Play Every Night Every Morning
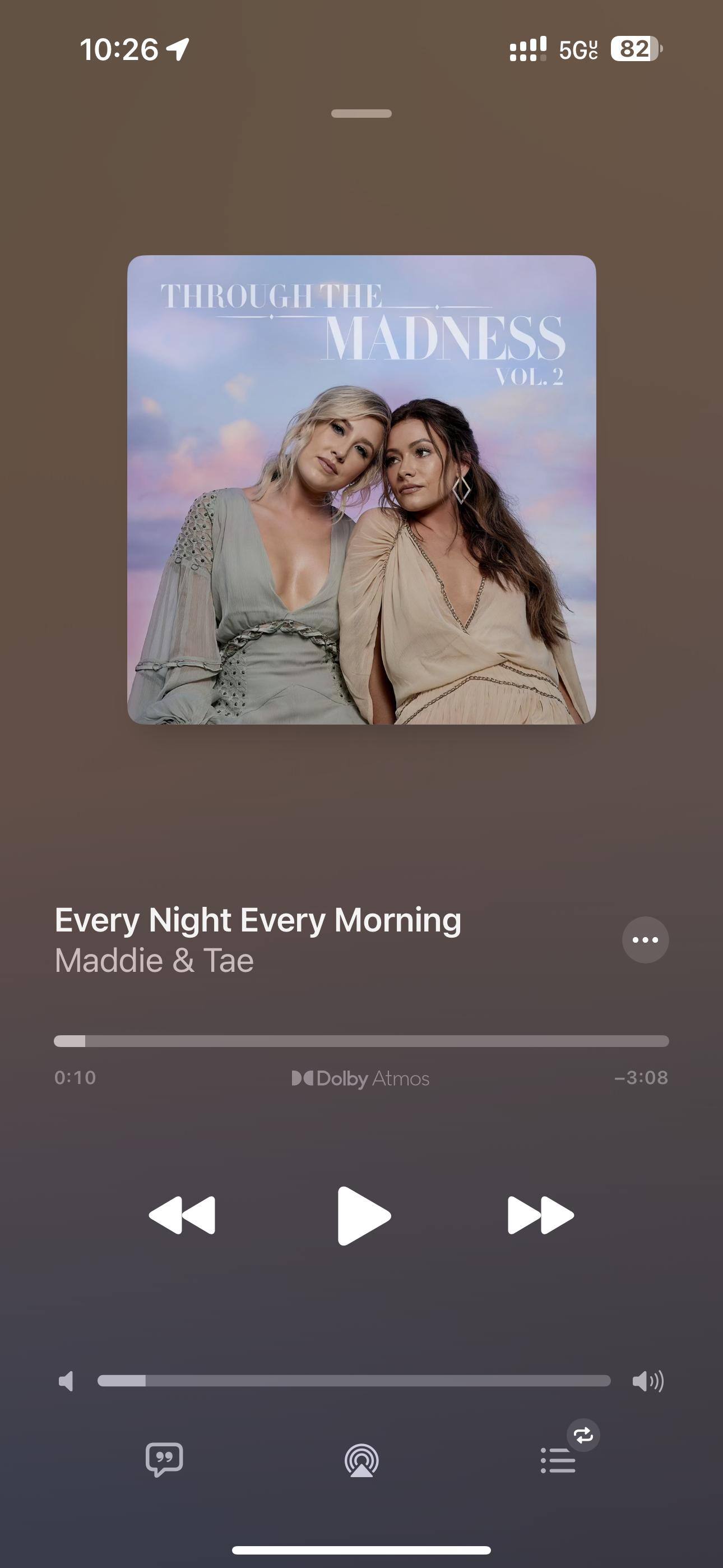Screen dimensions: 723x1568 (363, 1215)
